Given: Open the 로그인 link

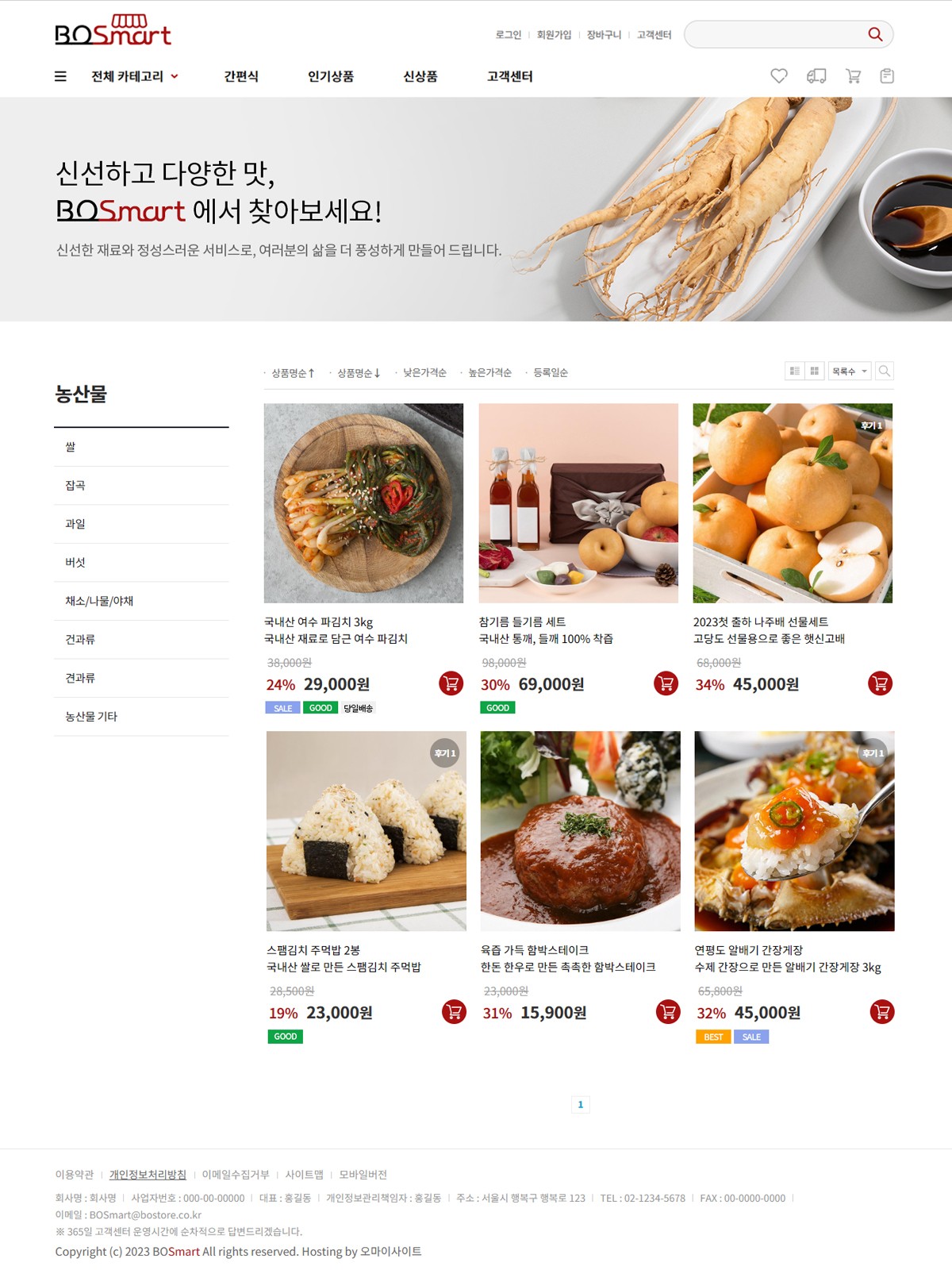Looking at the screenshot, I should tap(508, 35).
